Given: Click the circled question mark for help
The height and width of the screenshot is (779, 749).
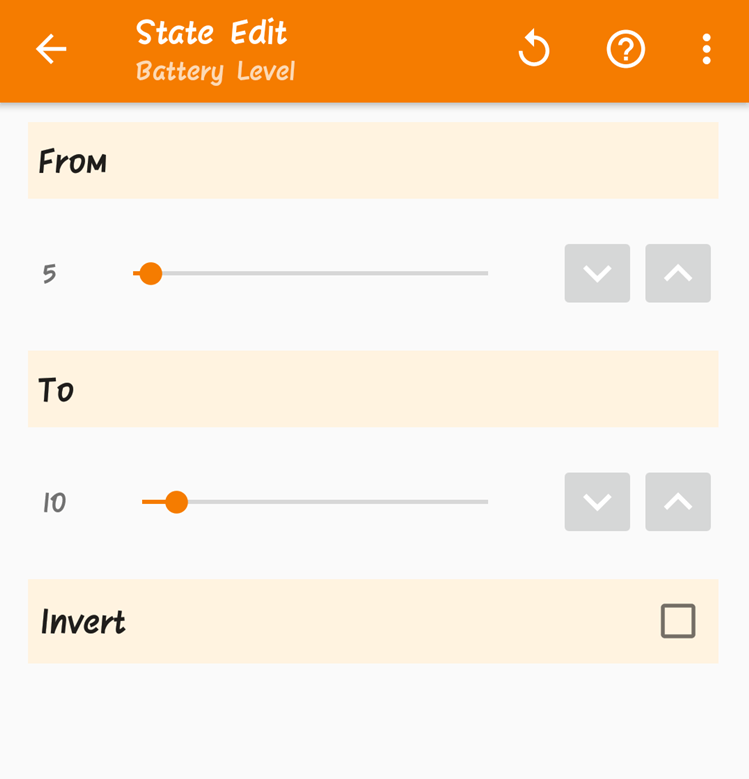Looking at the screenshot, I should coord(625,49).
